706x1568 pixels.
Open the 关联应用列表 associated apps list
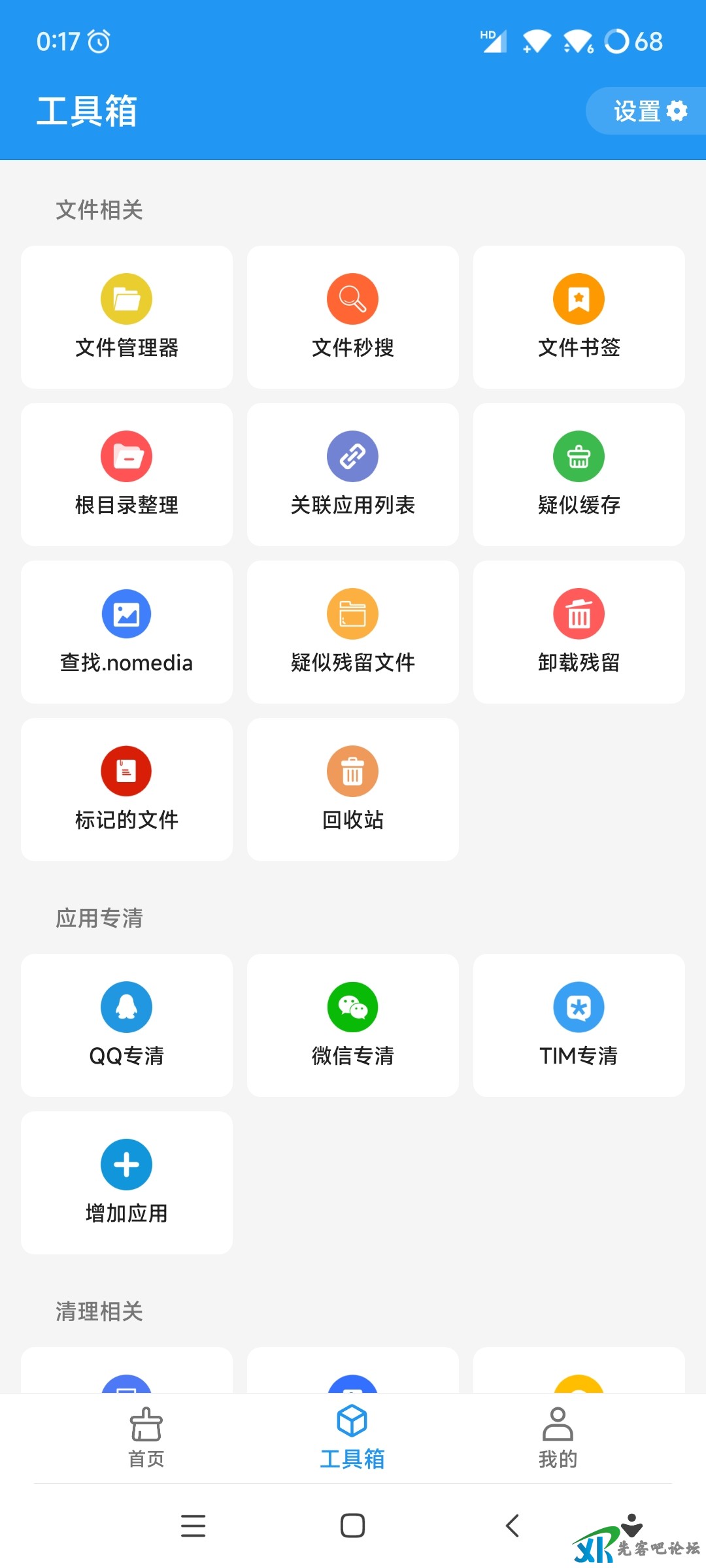coord(352,474)
